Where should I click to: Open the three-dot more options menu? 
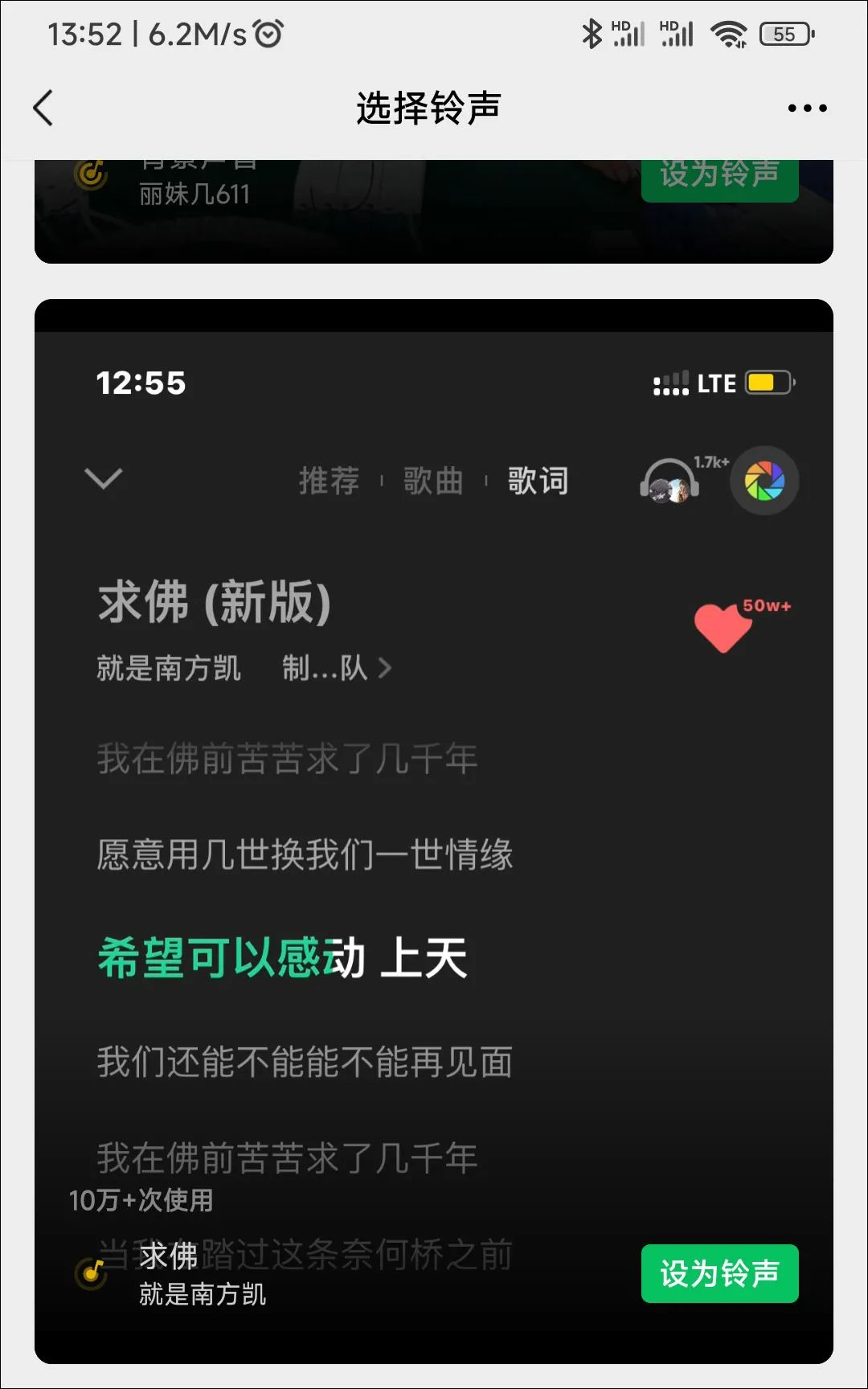tap(807, 108)
